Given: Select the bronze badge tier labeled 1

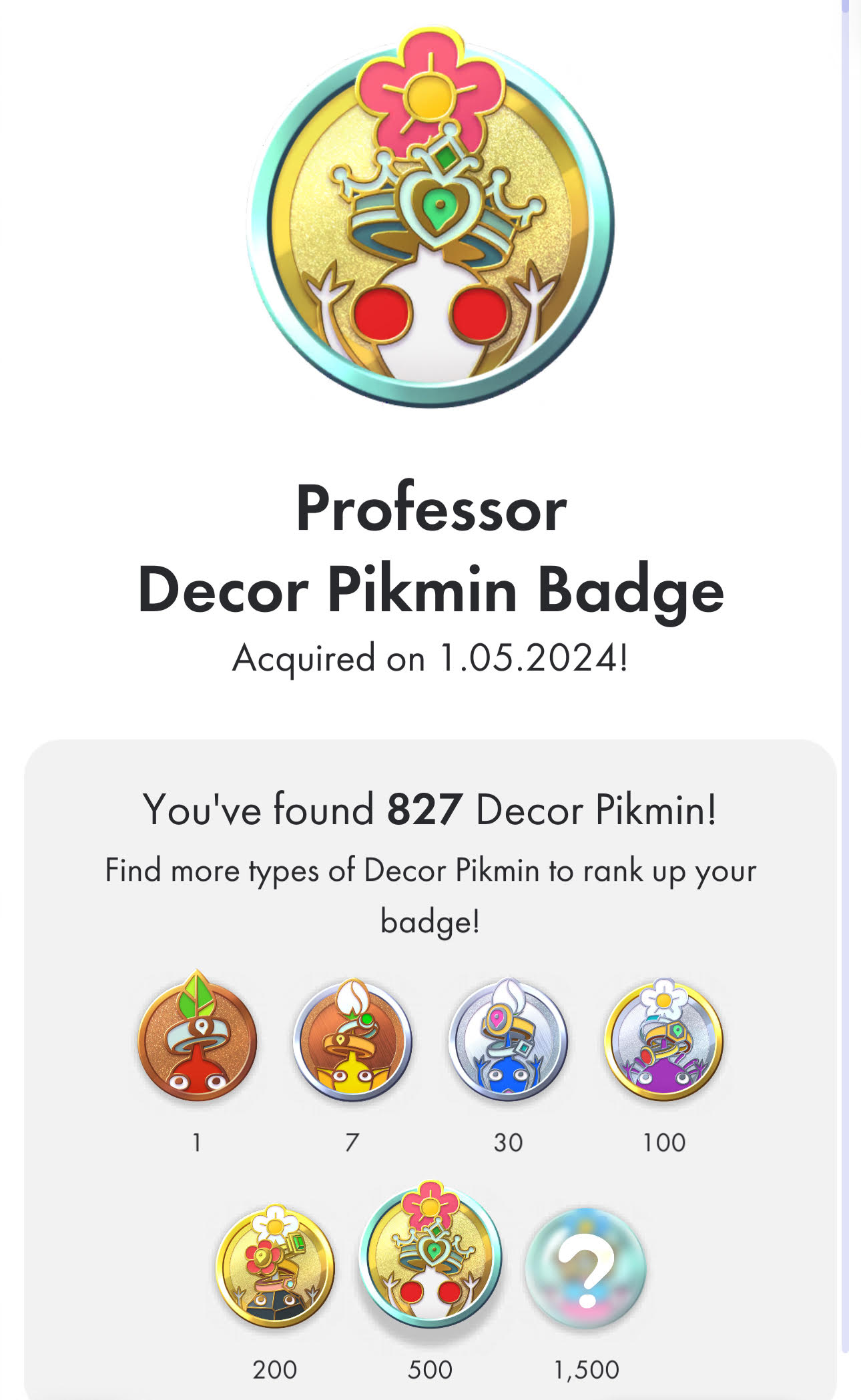Looking at the screenshot, I should [x=197, y=1036].
